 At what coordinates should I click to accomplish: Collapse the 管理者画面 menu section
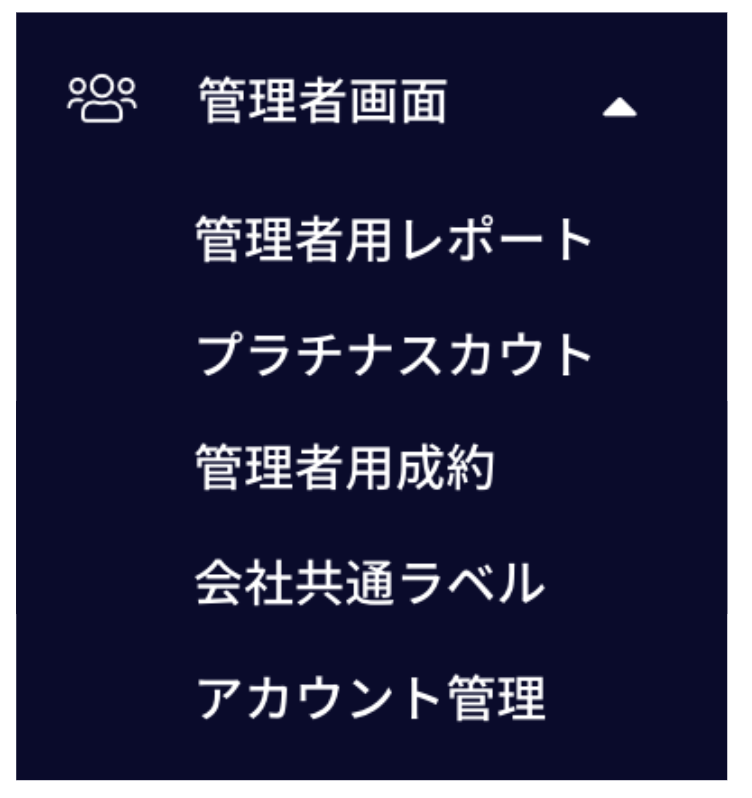619,107
